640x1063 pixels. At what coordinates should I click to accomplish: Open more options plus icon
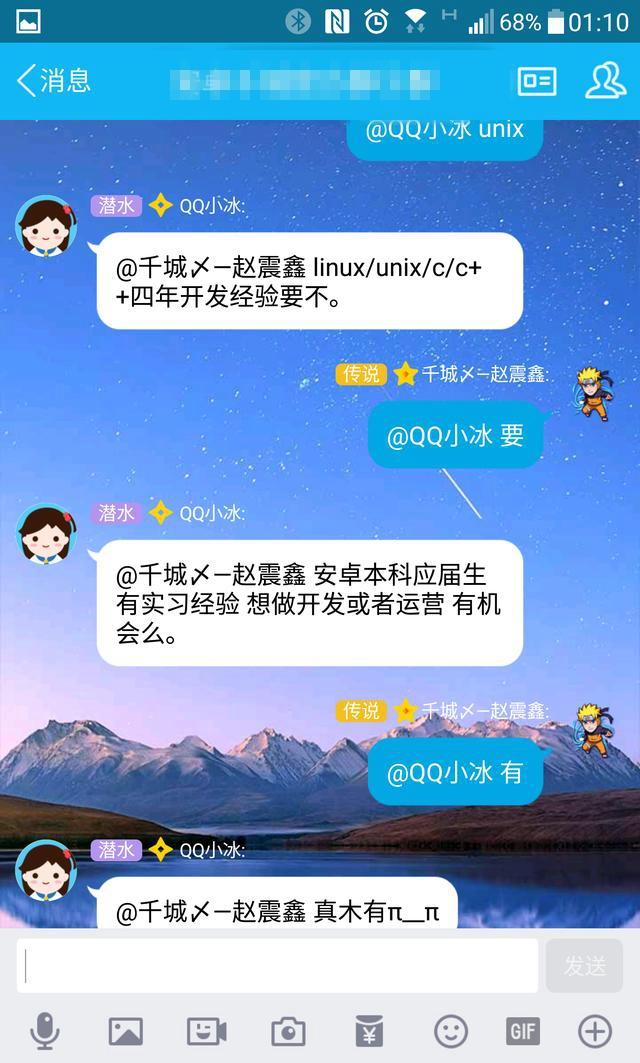[x=595, y=1031]
